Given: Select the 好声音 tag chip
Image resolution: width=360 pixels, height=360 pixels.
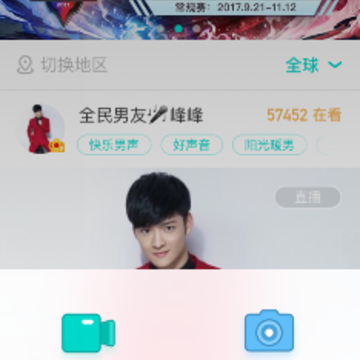Looking at the screenshot, I should 192,145.
